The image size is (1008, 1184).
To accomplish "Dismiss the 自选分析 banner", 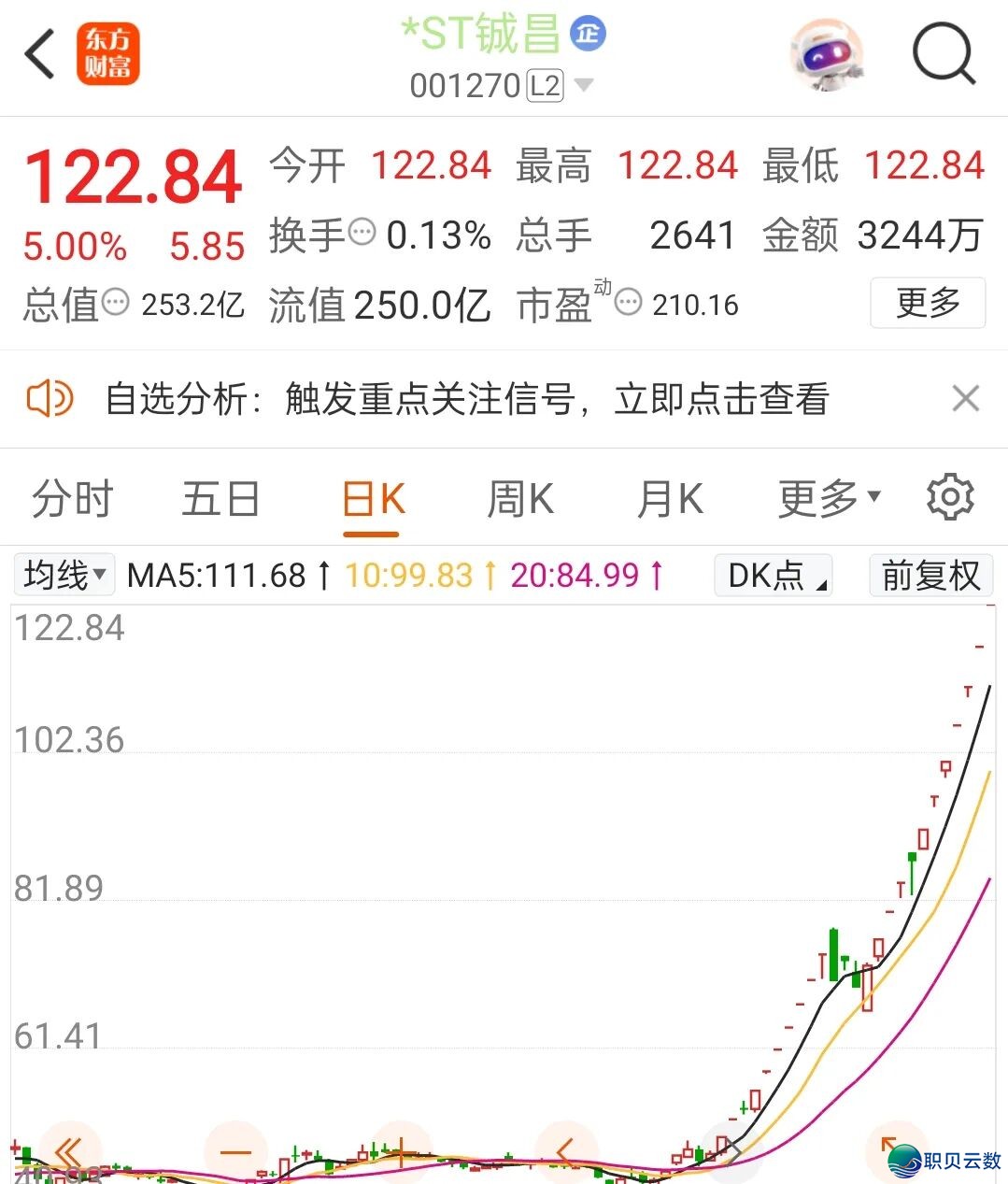I will click(965, 399).
